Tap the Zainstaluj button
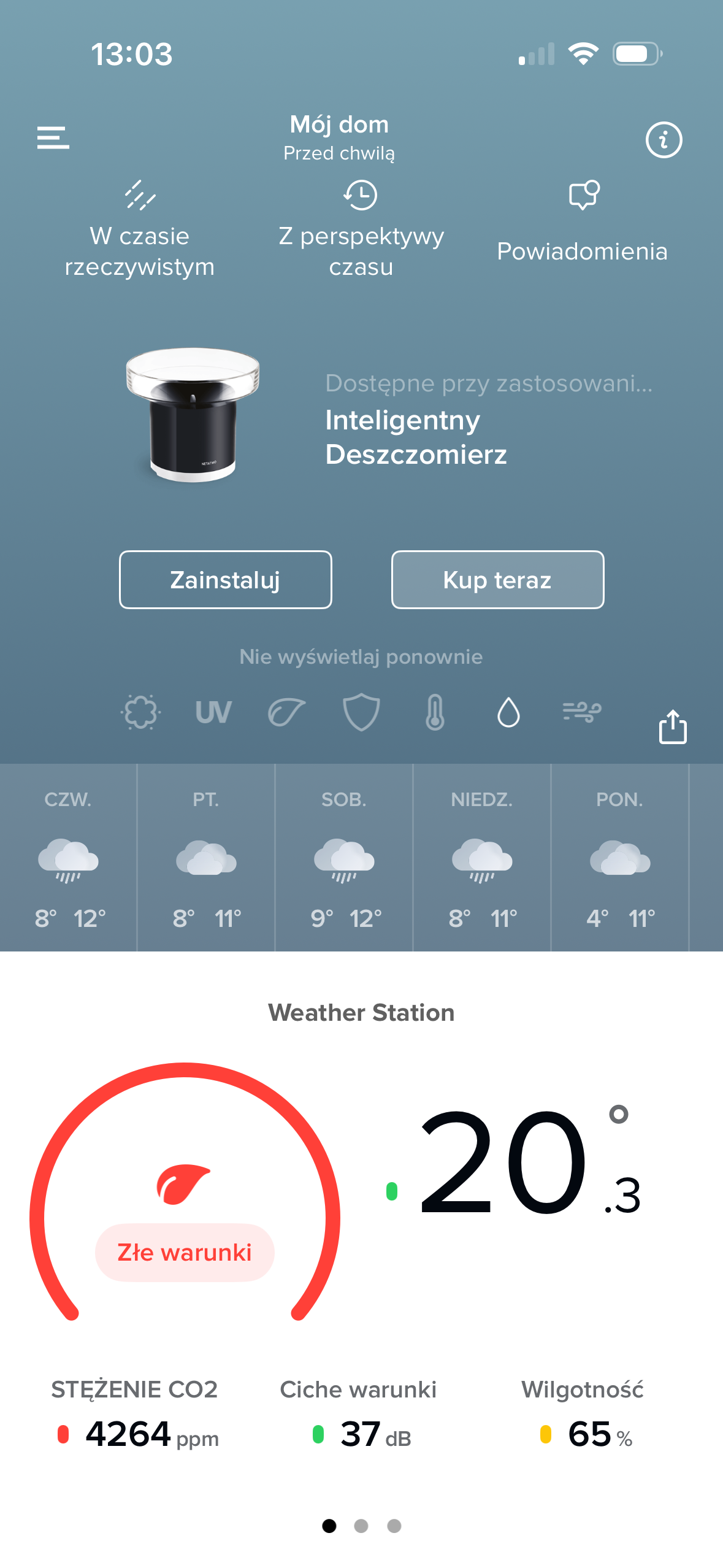The width and height of the screenshot is (723, 1568). coord(226,580)
